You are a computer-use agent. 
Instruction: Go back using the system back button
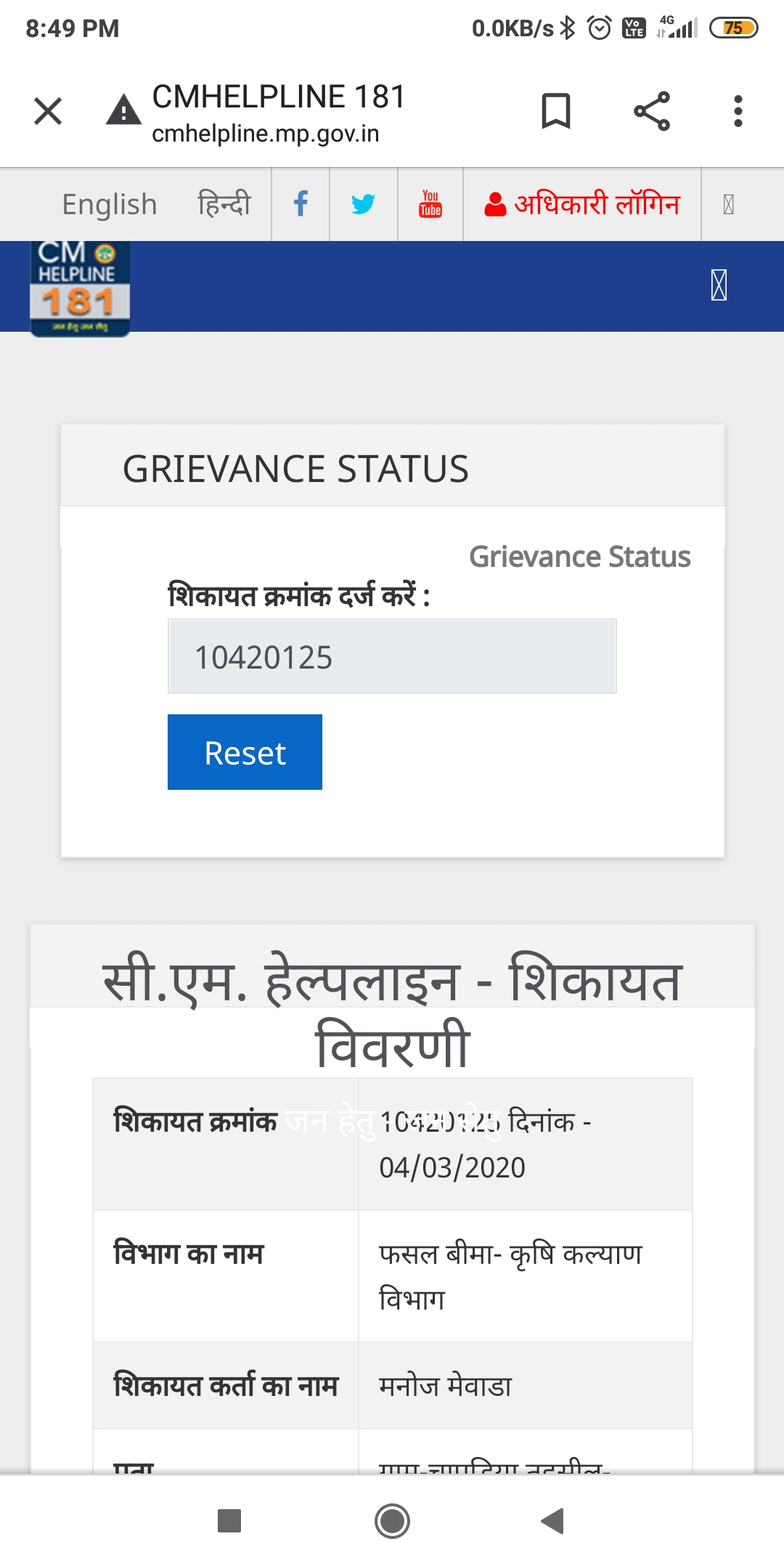click(552, 1521)
